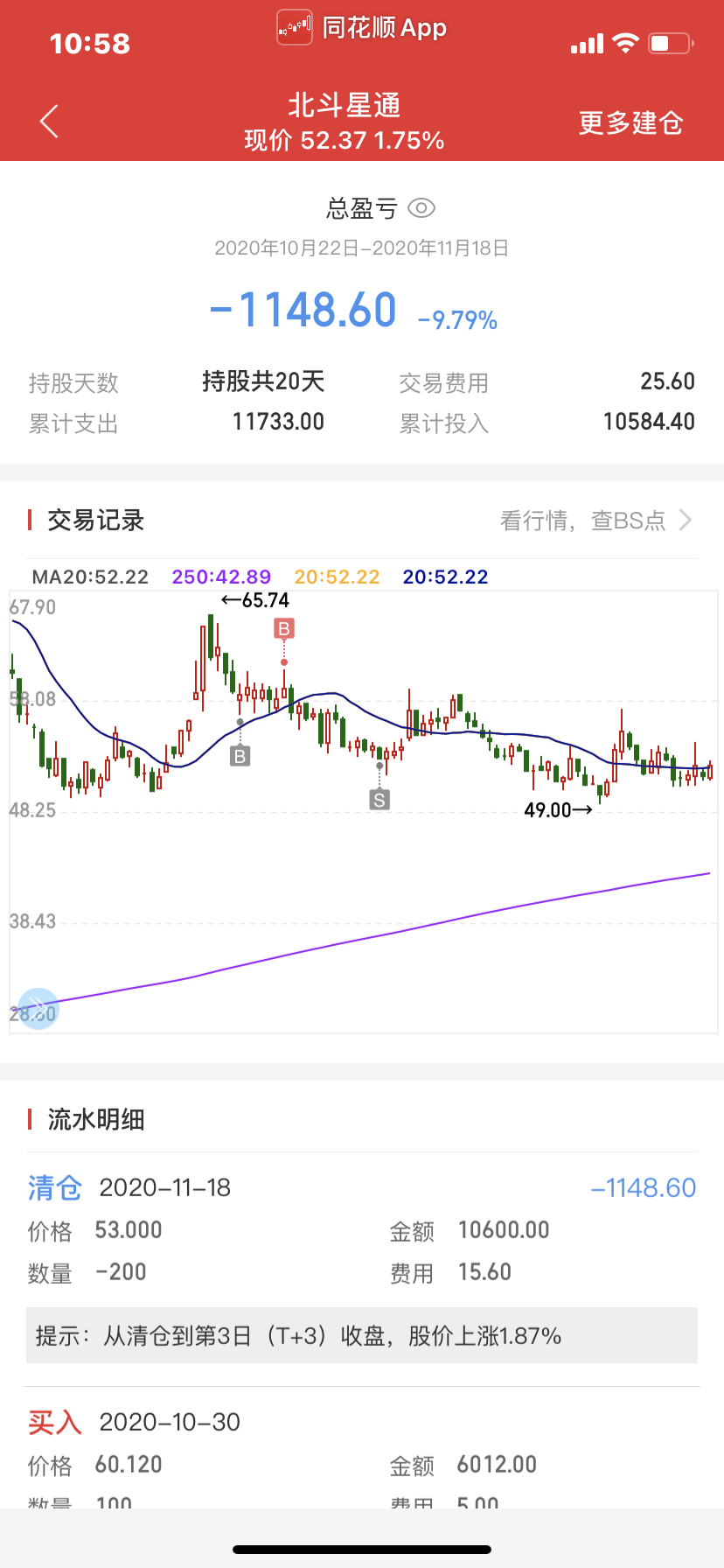724x1568 pixels.
Task: Go back using the top-left arrow
Action: point(50,122)
